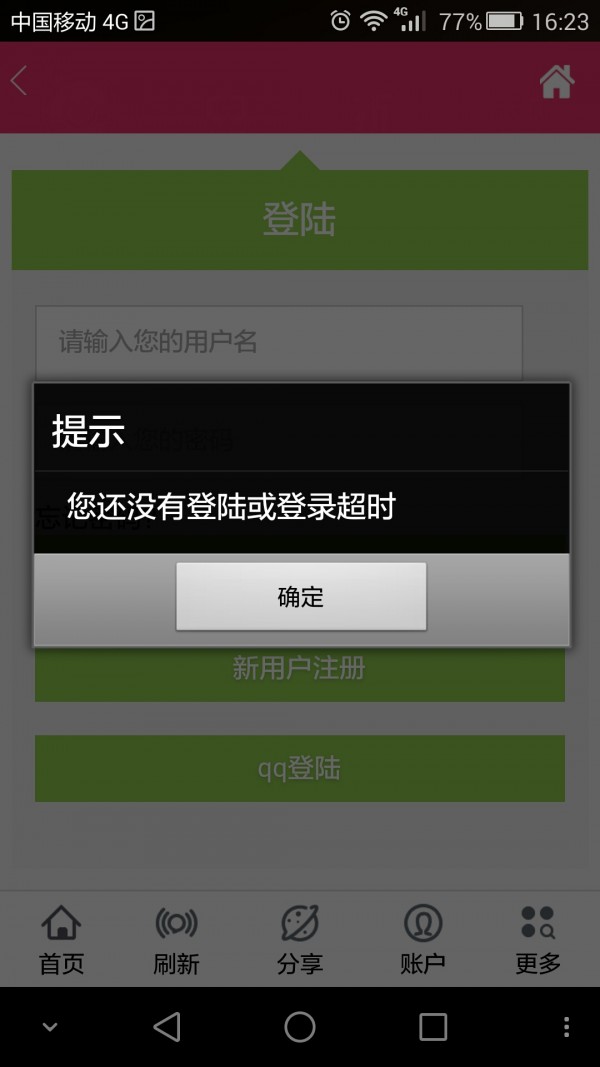Confirm the dialog with 确定
The image size is (600, 1067).
point(301,597)
